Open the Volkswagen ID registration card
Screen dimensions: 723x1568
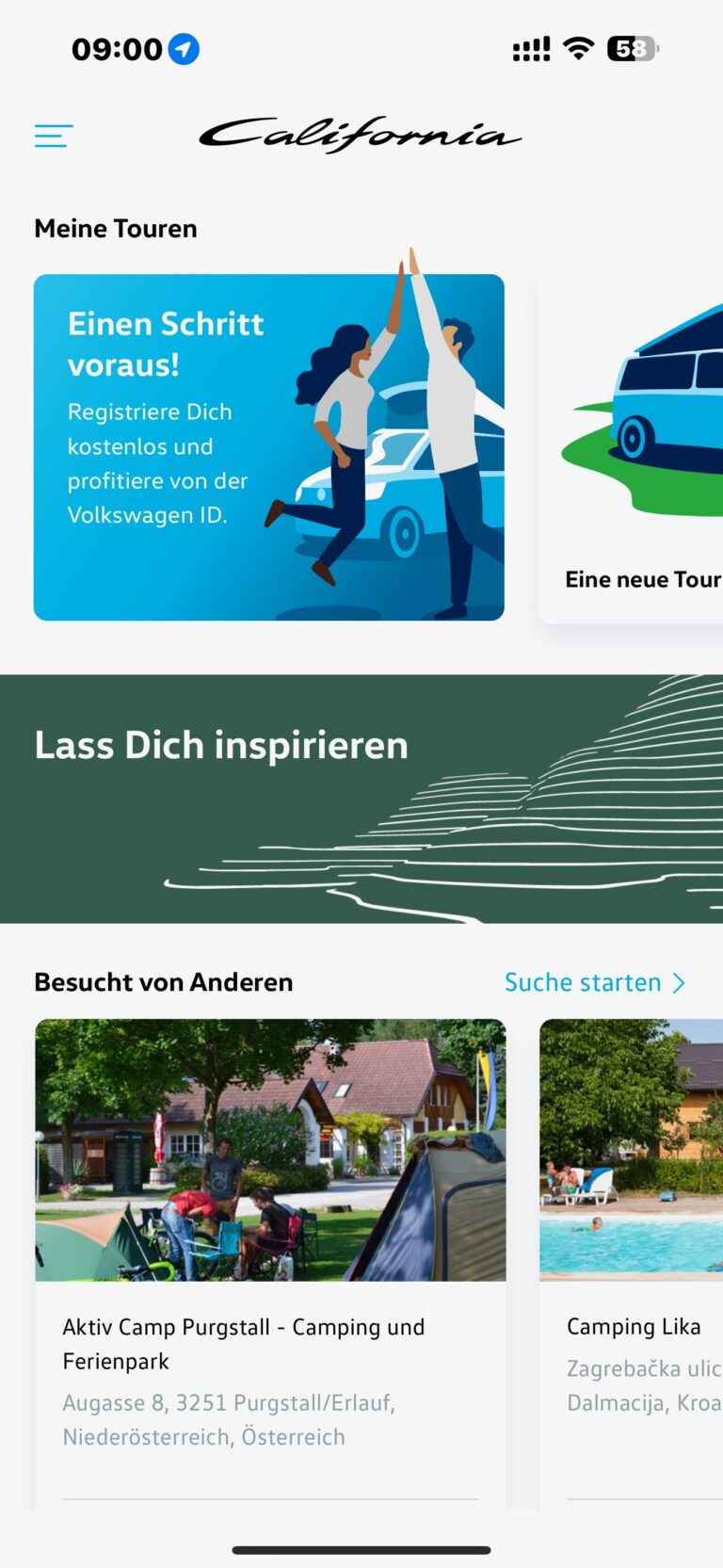268,447
